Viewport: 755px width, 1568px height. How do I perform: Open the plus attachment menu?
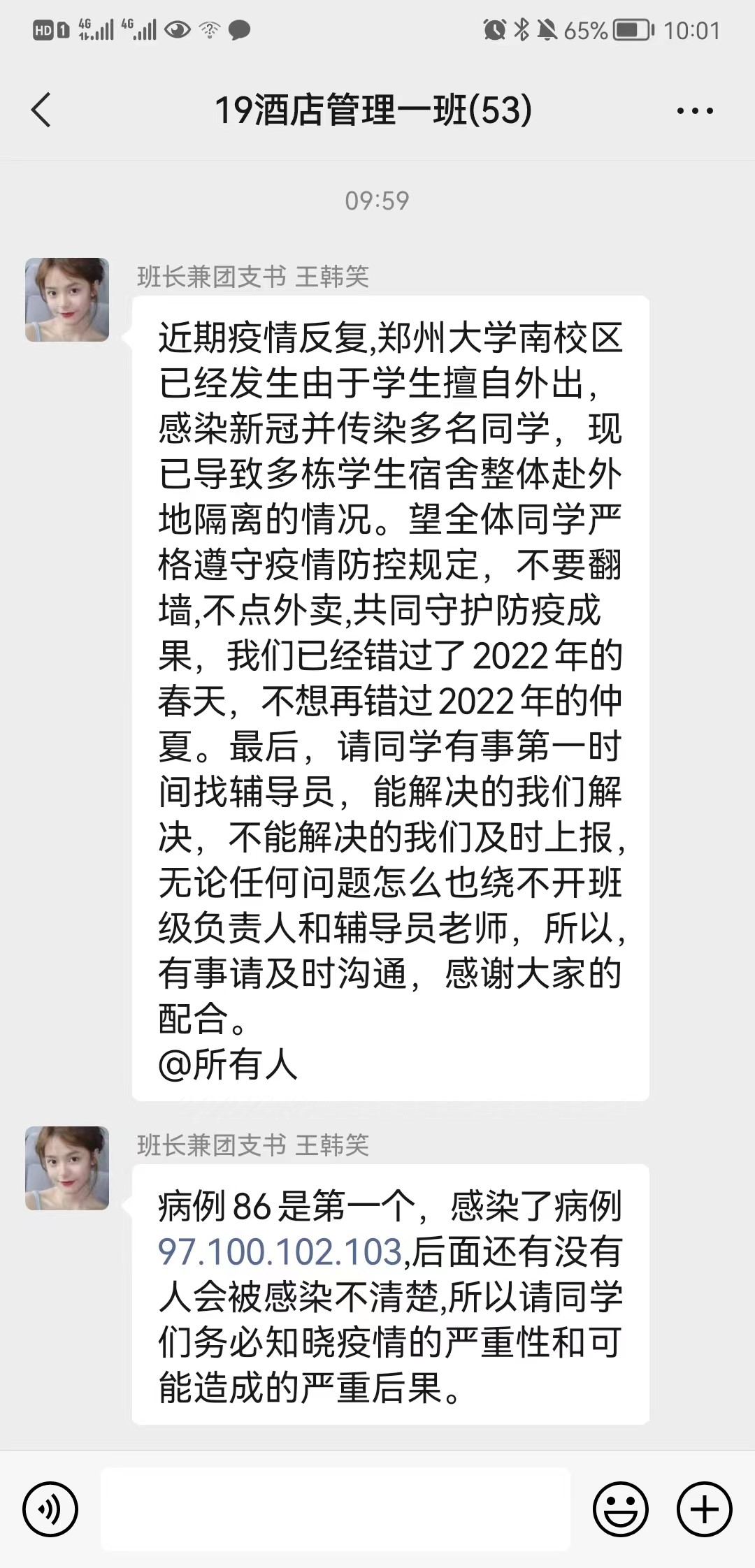pyautogui.click(x=705, y=1509)
